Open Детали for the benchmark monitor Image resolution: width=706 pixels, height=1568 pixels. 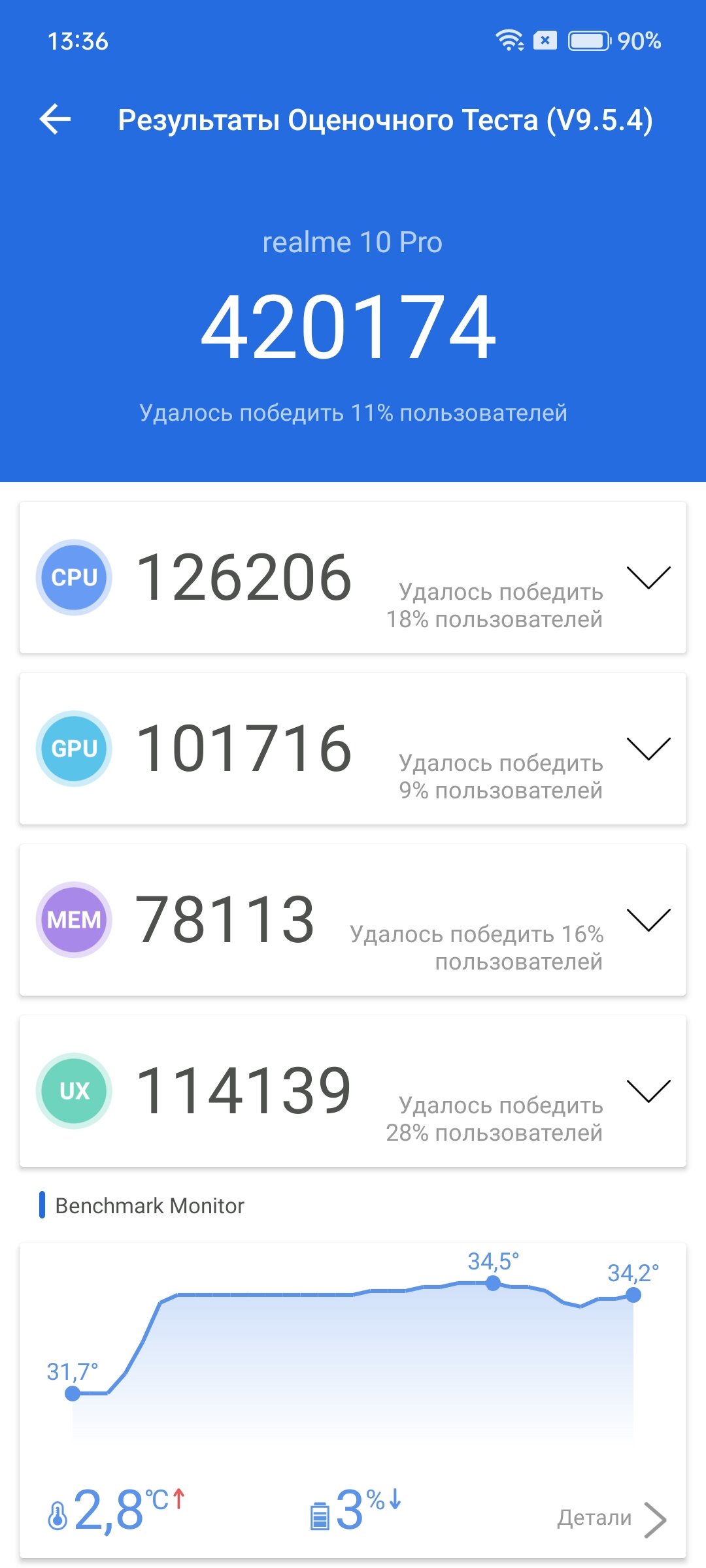click(x=612, y=1518)
